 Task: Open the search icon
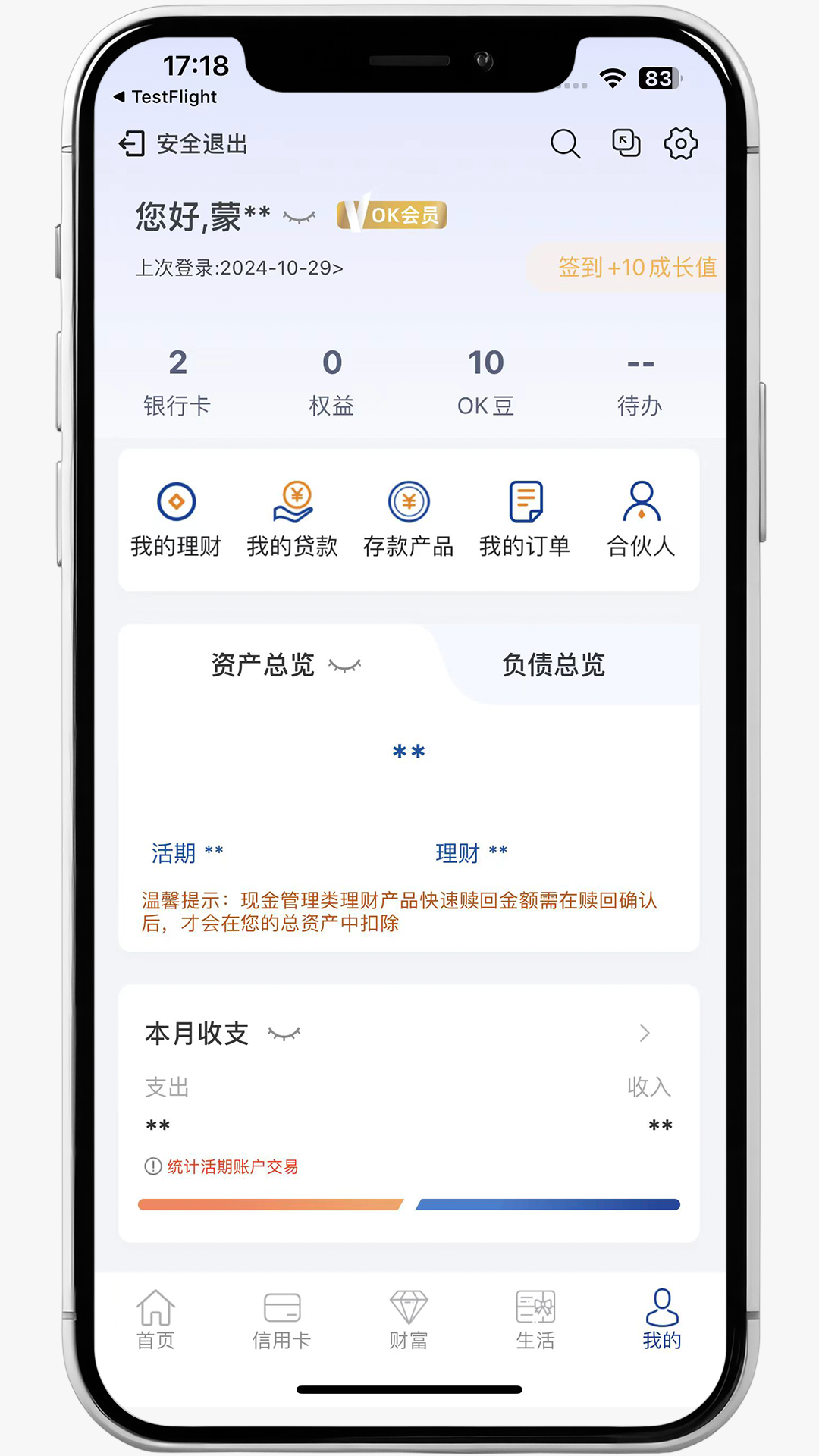[565, 143]
